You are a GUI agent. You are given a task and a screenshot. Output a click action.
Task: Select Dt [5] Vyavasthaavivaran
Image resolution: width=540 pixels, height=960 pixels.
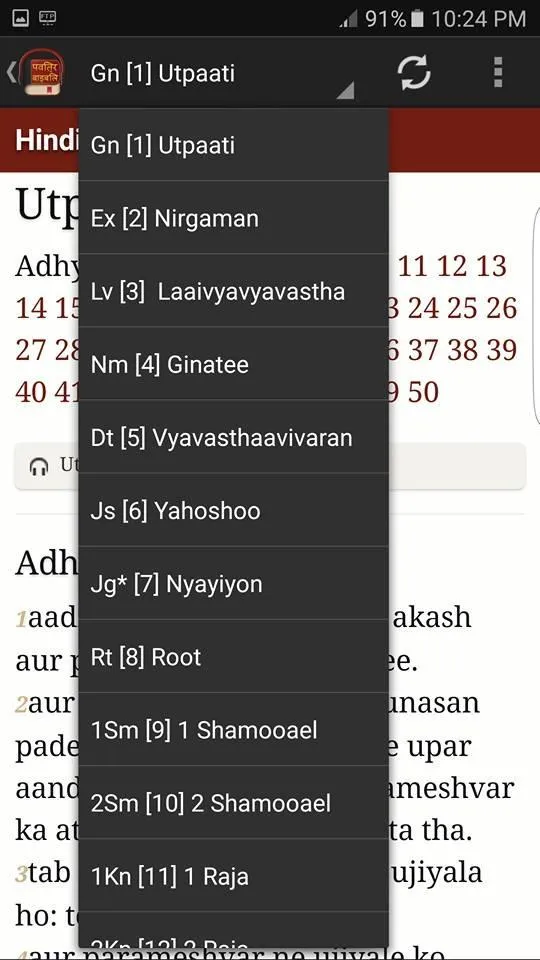coord(233,437)
